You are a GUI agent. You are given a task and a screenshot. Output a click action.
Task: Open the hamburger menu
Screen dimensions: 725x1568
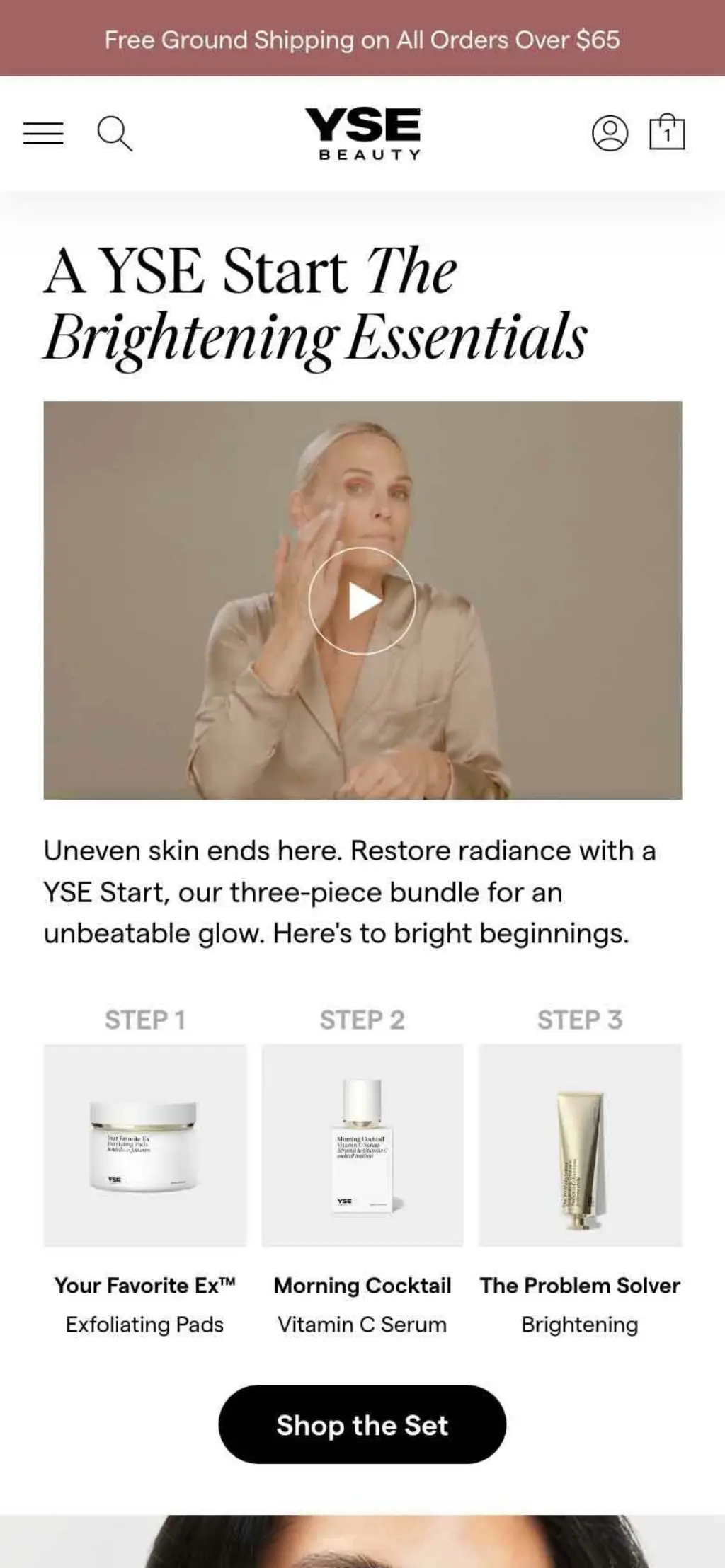(x=43, y=133)
